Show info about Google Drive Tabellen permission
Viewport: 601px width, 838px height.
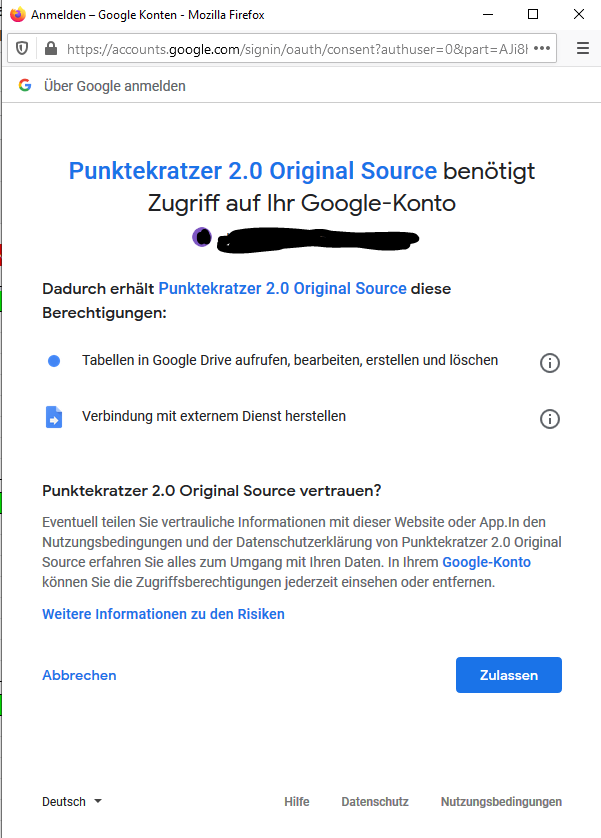coord(549,363)
